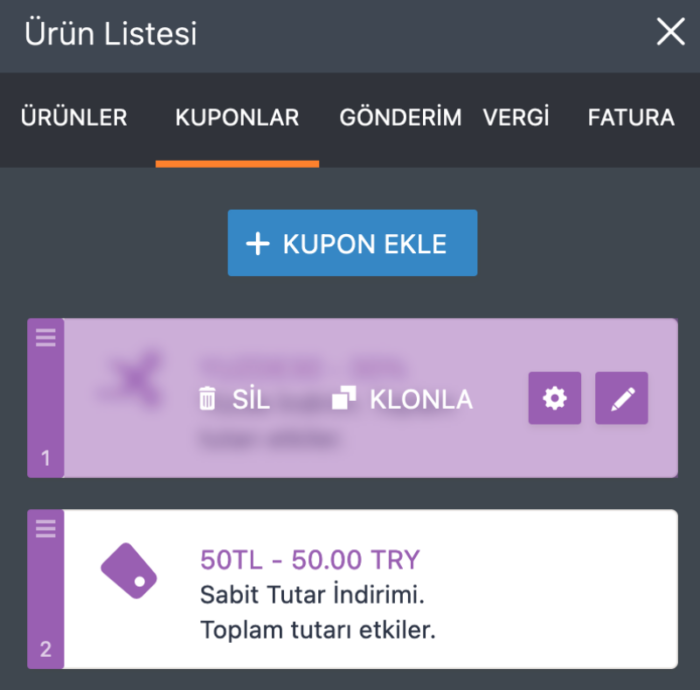Screen dimensions: 700x690
Task: Delete the first coupon with SİL
Action: pos(235,400)
